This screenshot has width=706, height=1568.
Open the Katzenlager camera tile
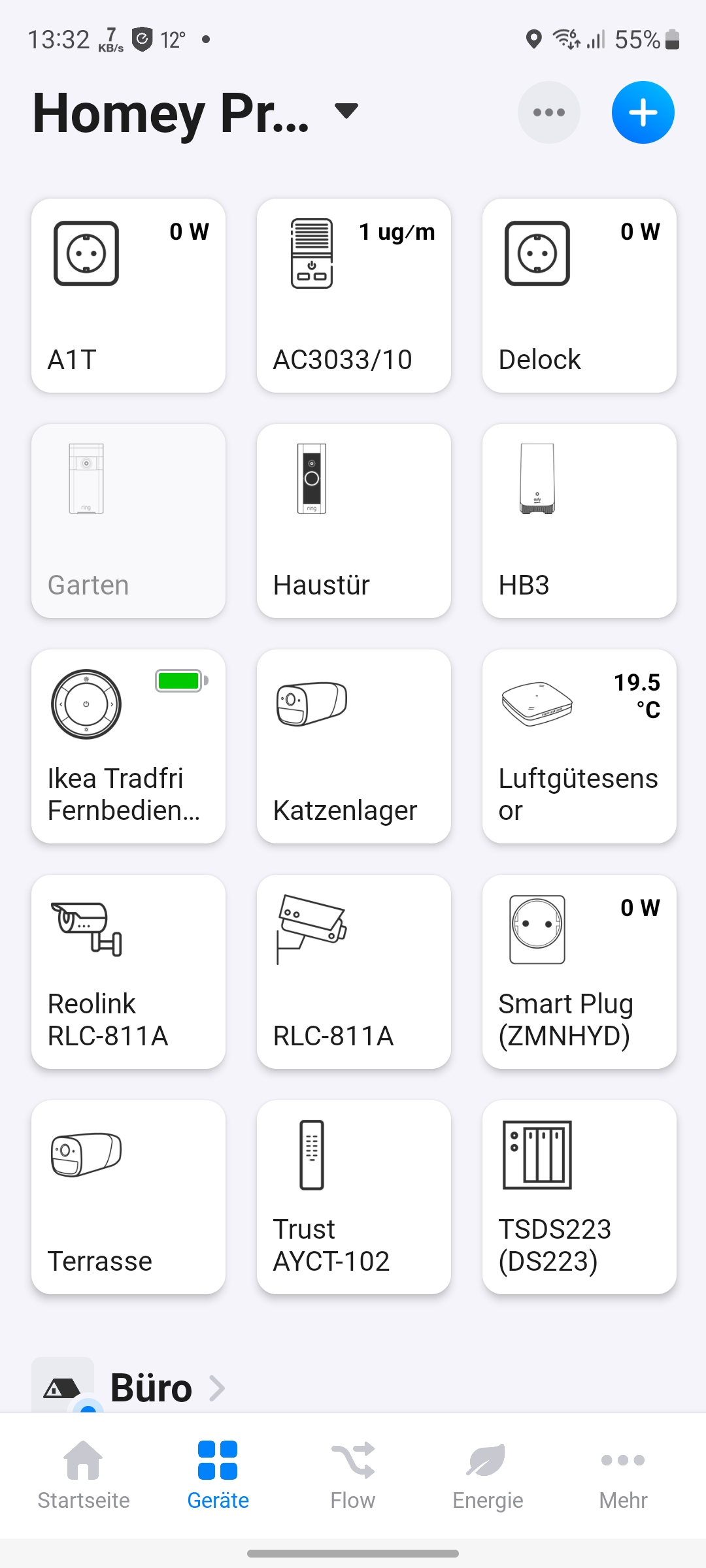354,746
